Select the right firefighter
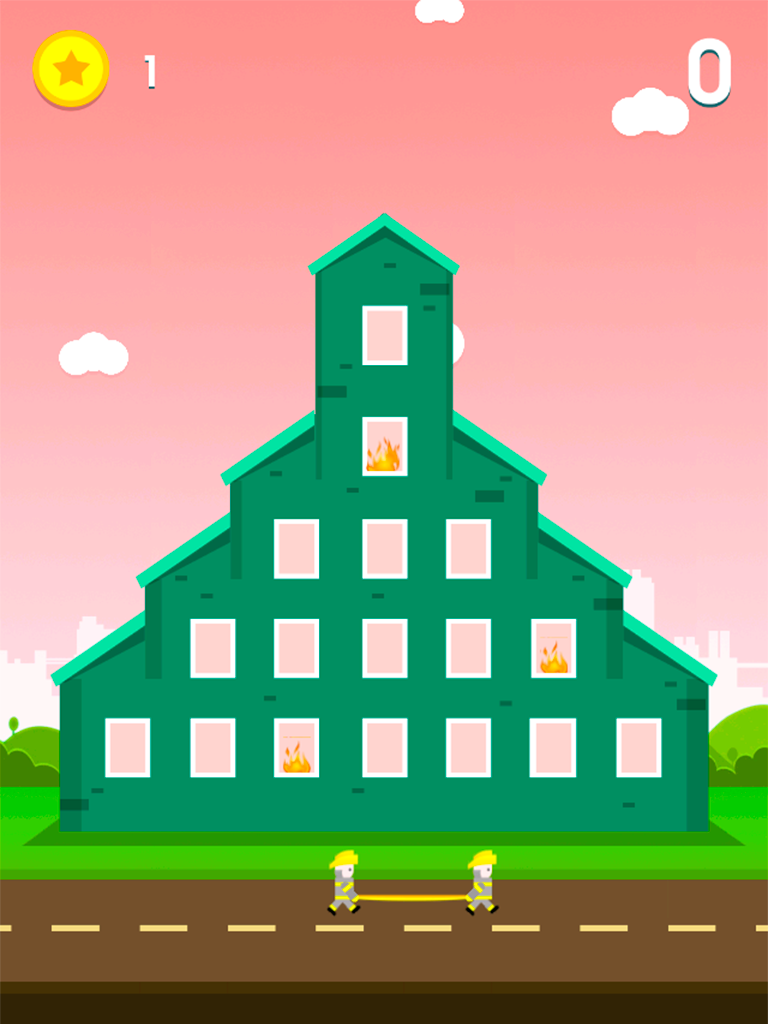 tap(483, 882)
